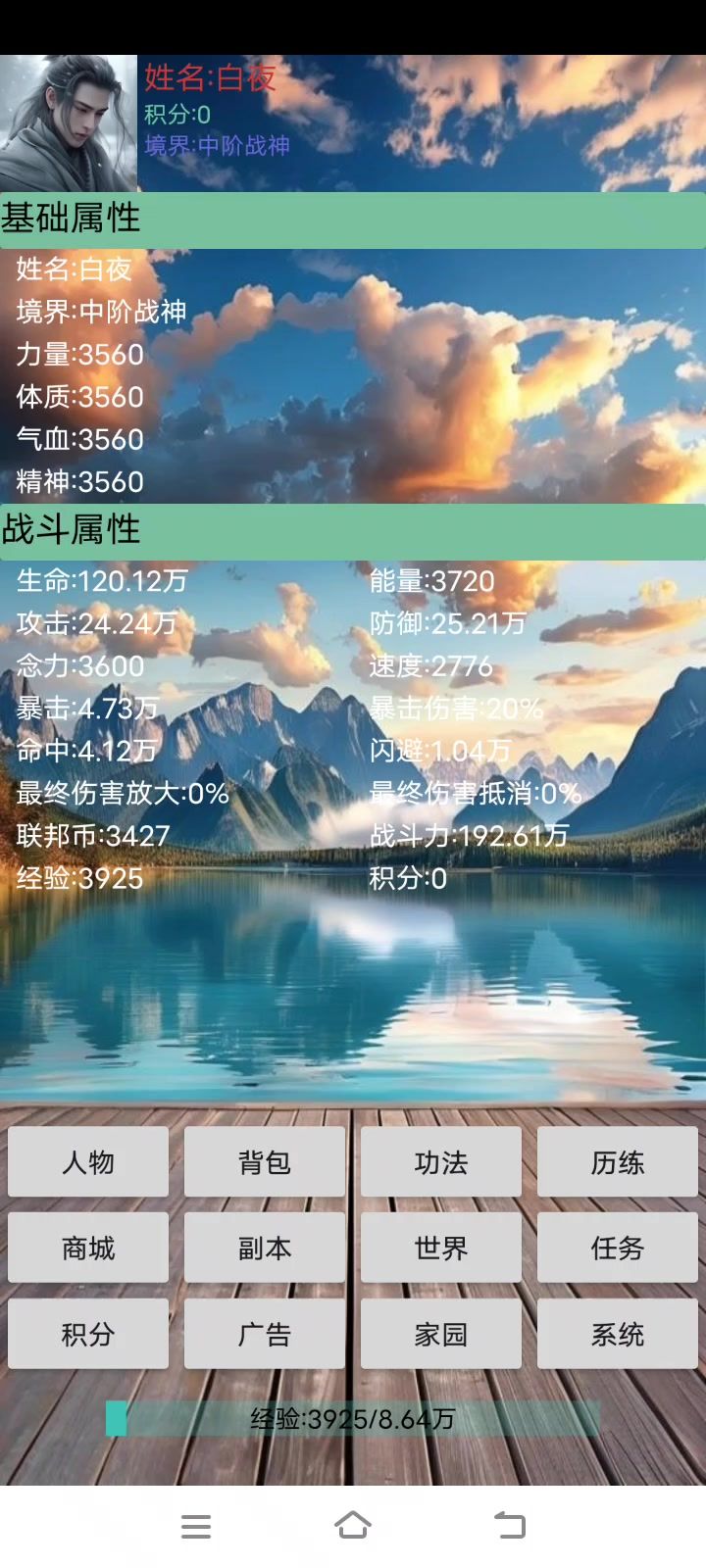Go to the 功法 skills page
Viewport: 706px width, 1568px height.
point(441,1162)
